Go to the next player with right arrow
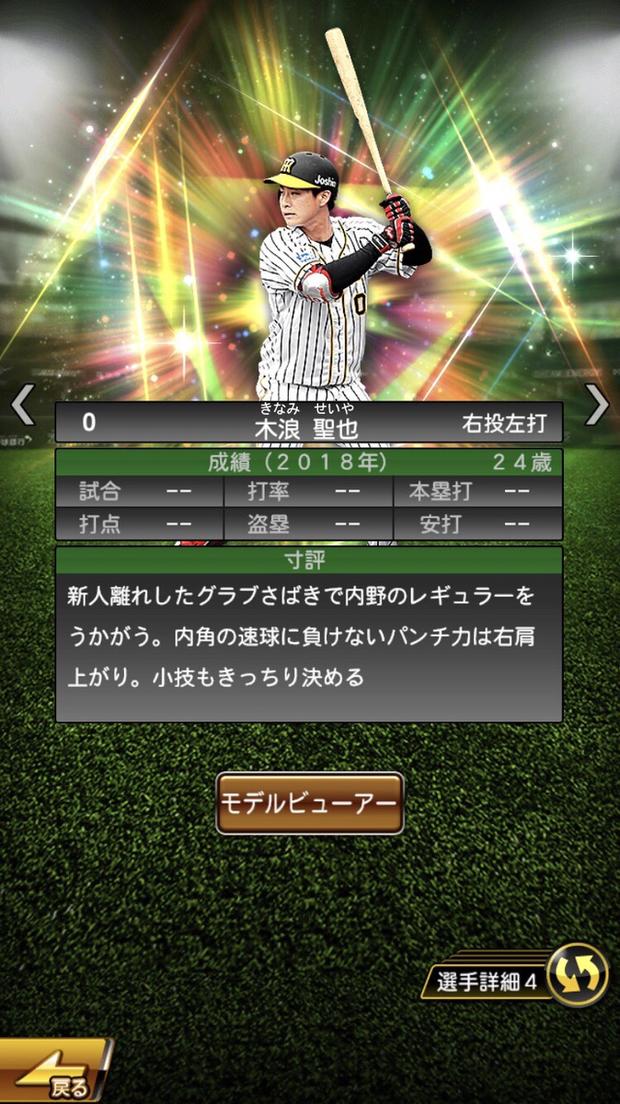Image resolution: width=620 pixels, height=1104 pixels. click(597, 405)
